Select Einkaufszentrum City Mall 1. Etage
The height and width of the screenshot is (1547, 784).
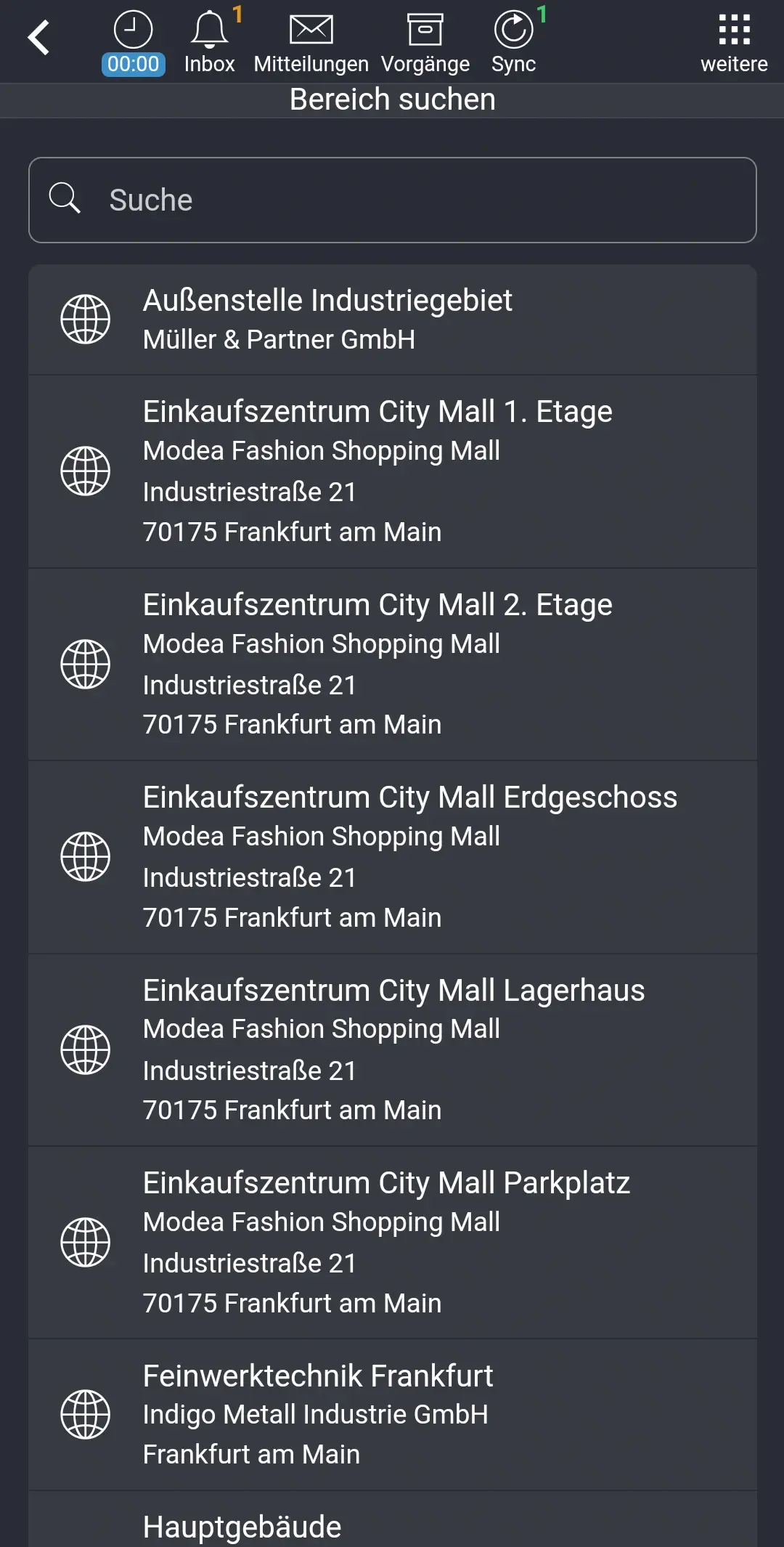(x=392, y=471)
